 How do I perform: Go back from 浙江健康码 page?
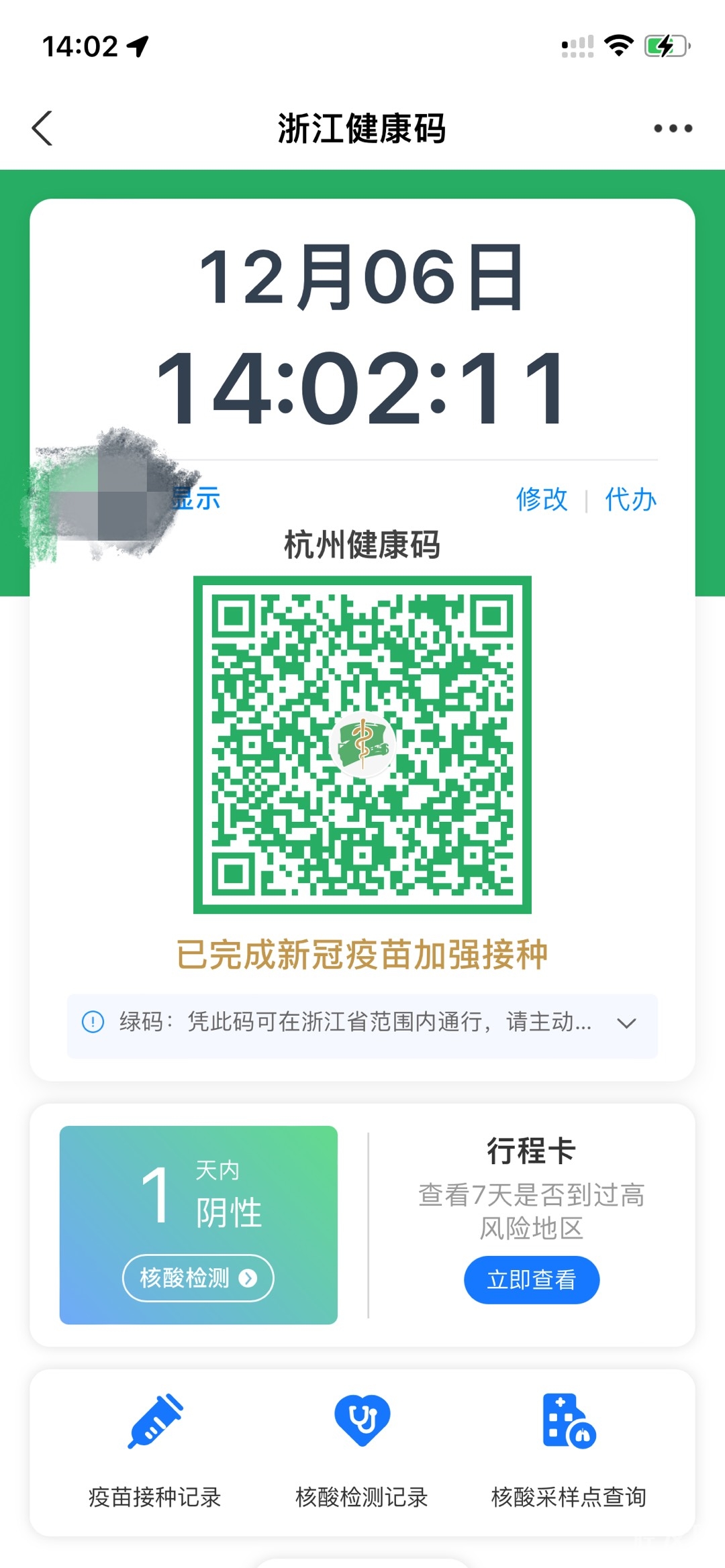click(x=42, y=128)
